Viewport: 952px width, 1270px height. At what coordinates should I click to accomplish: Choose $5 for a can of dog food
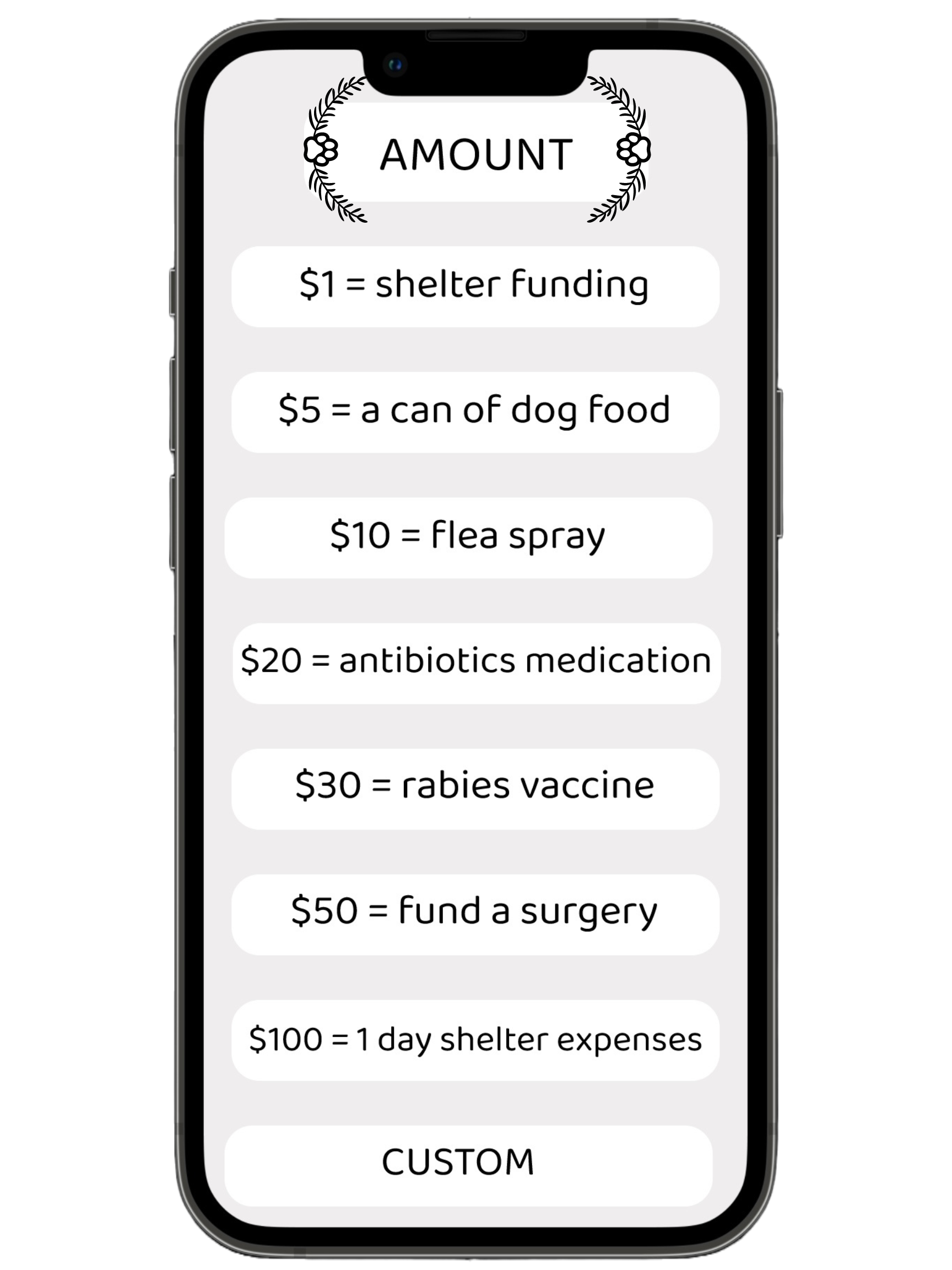pos(475,412)
